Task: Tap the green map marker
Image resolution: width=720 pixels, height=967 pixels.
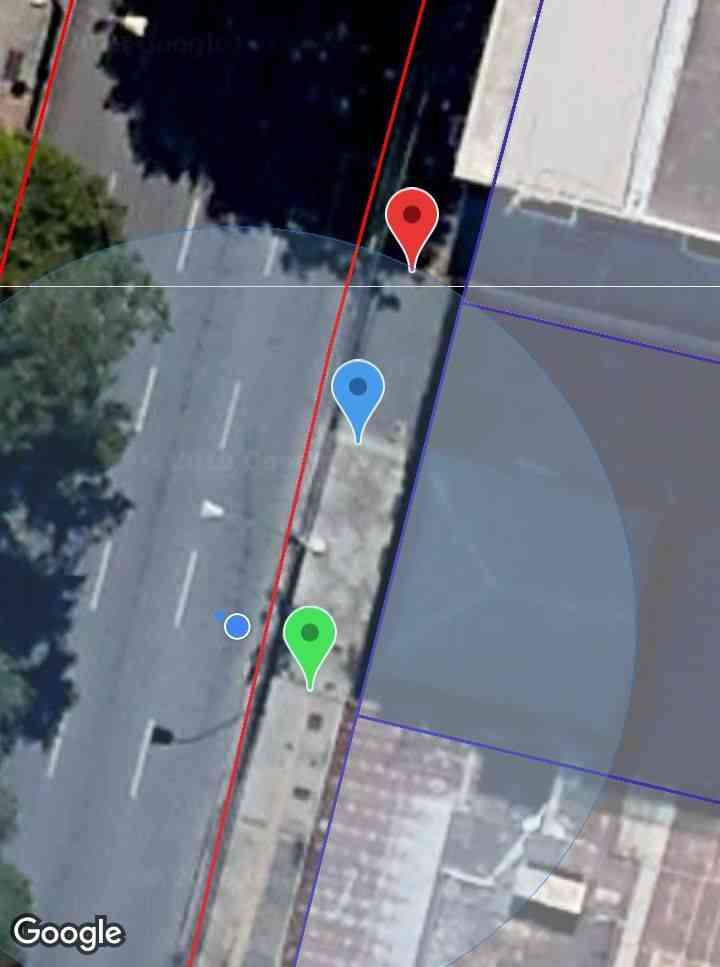Action: click(310, 637)
